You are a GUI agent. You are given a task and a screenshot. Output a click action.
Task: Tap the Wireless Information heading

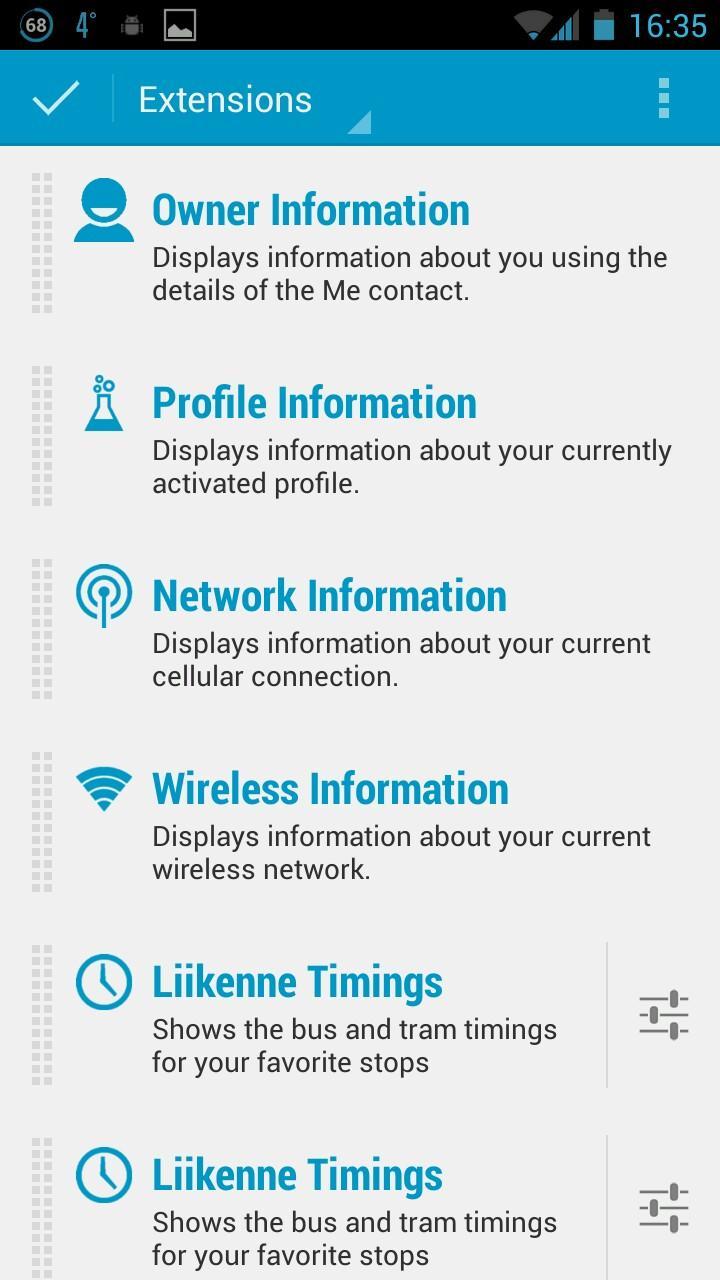coord(330,787)
